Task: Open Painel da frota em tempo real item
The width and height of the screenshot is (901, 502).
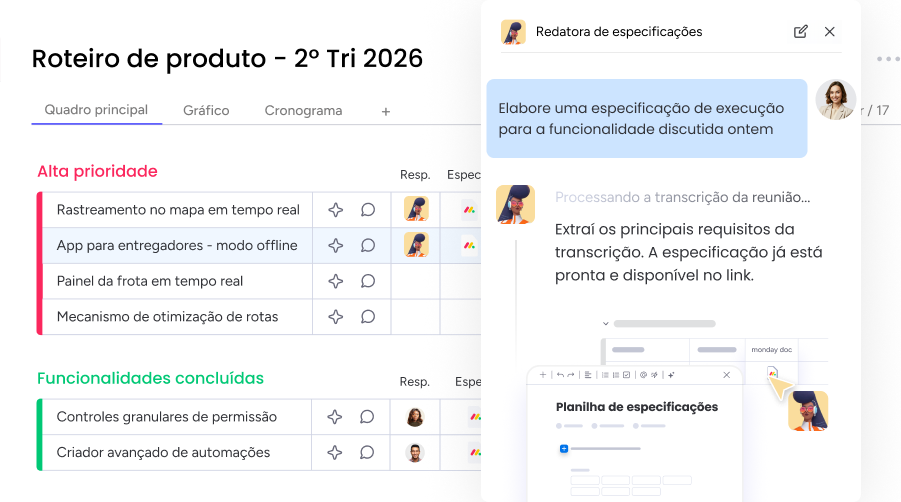Action: (x=149, y=281)
